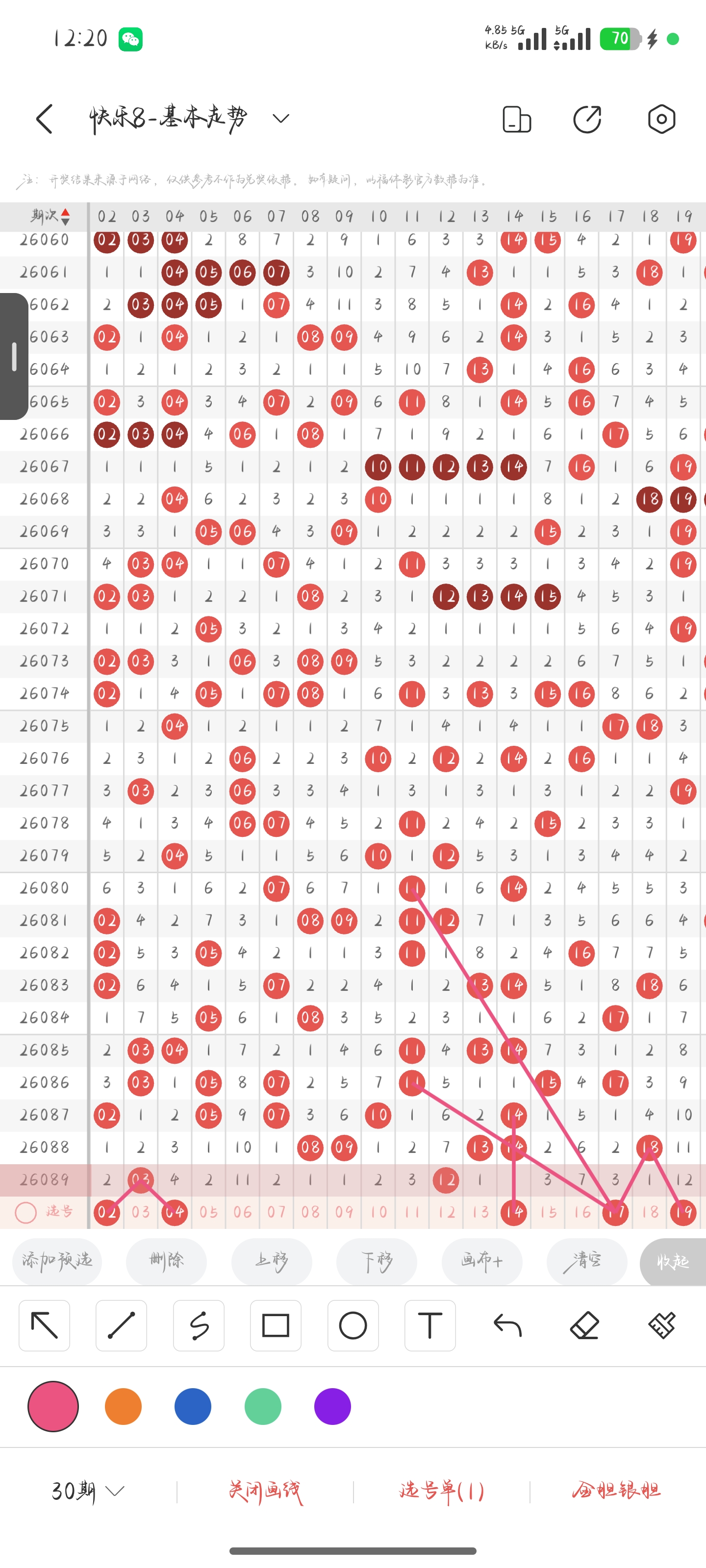The width and height of the screenshot is (706, 1568).
Task: Tap 添加预选 button
Action: [x=57, y=1260]
